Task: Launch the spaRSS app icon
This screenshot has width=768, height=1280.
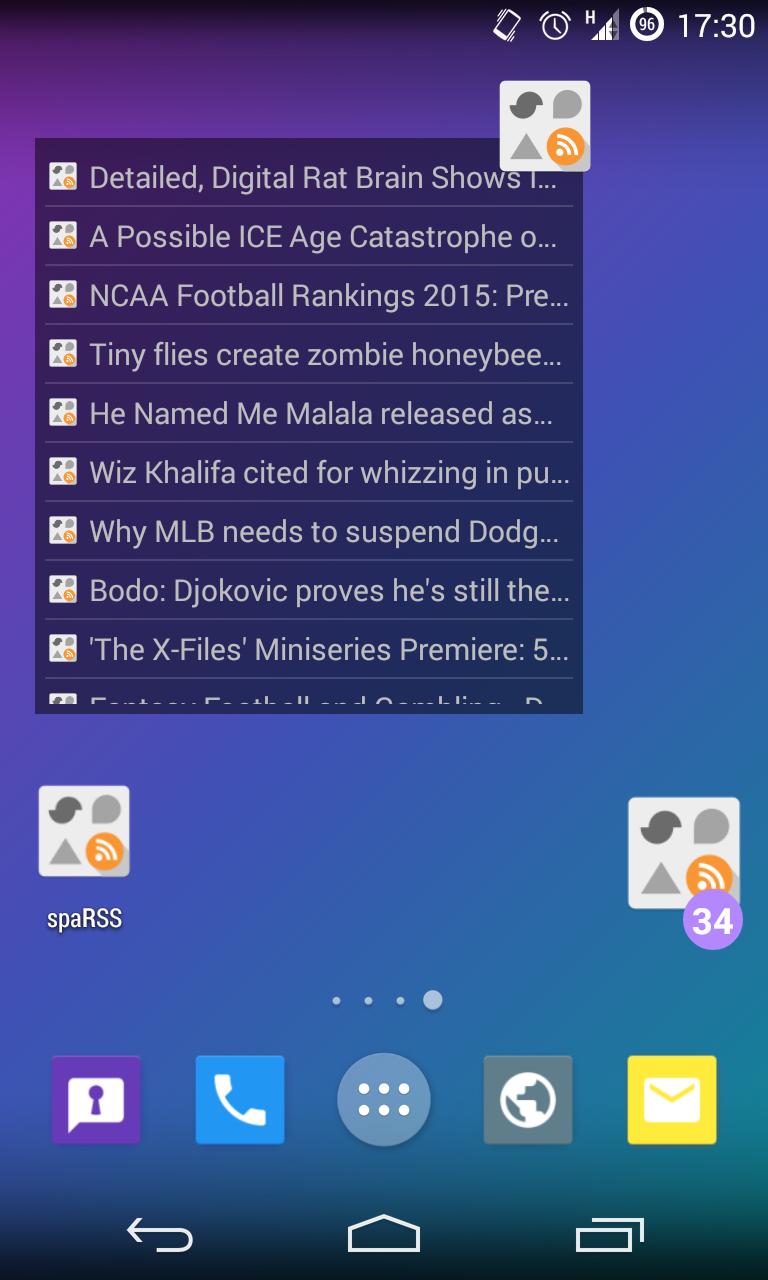Action: pos(84,832)
